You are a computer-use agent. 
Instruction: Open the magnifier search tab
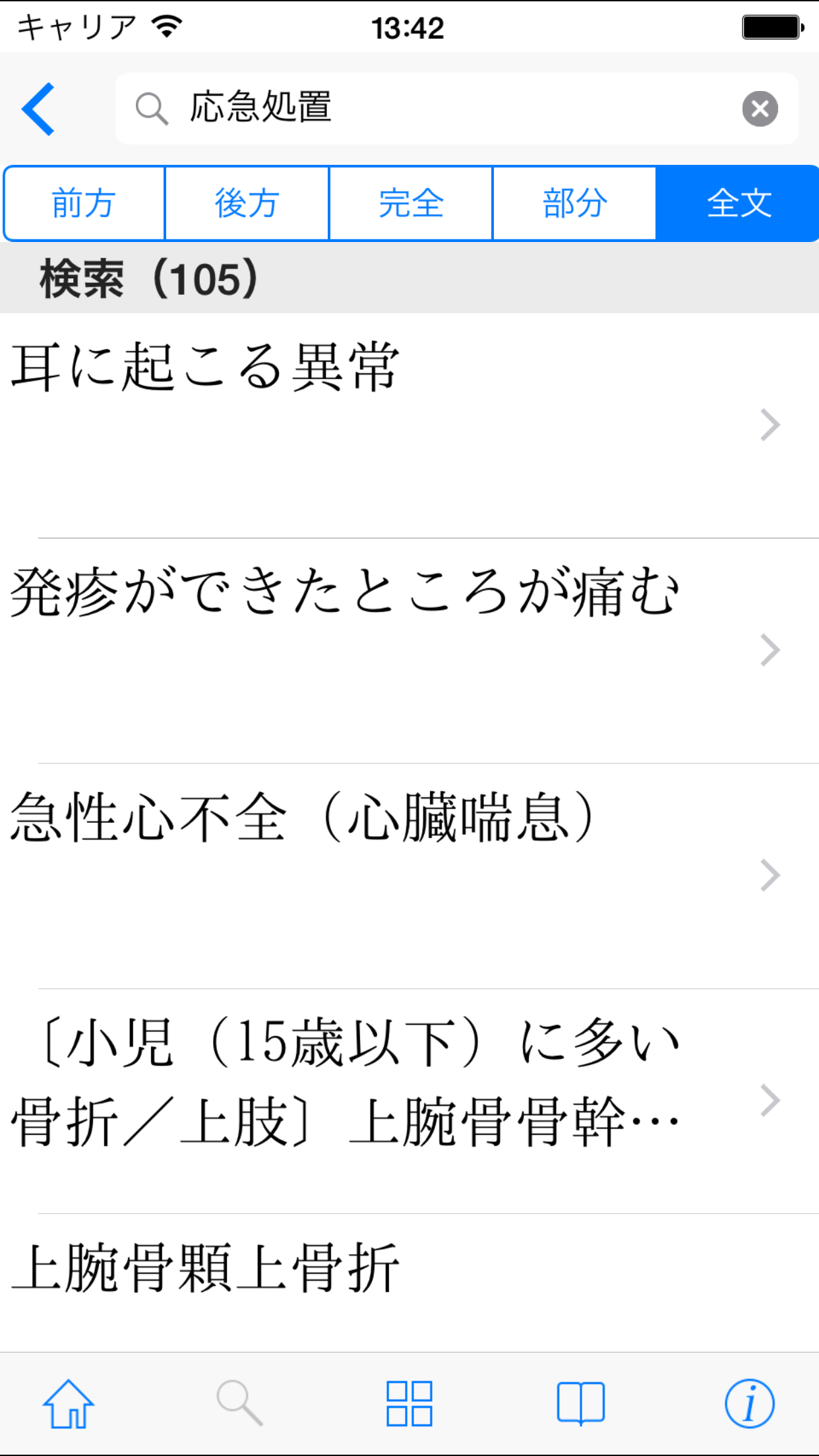tap(239, 1404)
